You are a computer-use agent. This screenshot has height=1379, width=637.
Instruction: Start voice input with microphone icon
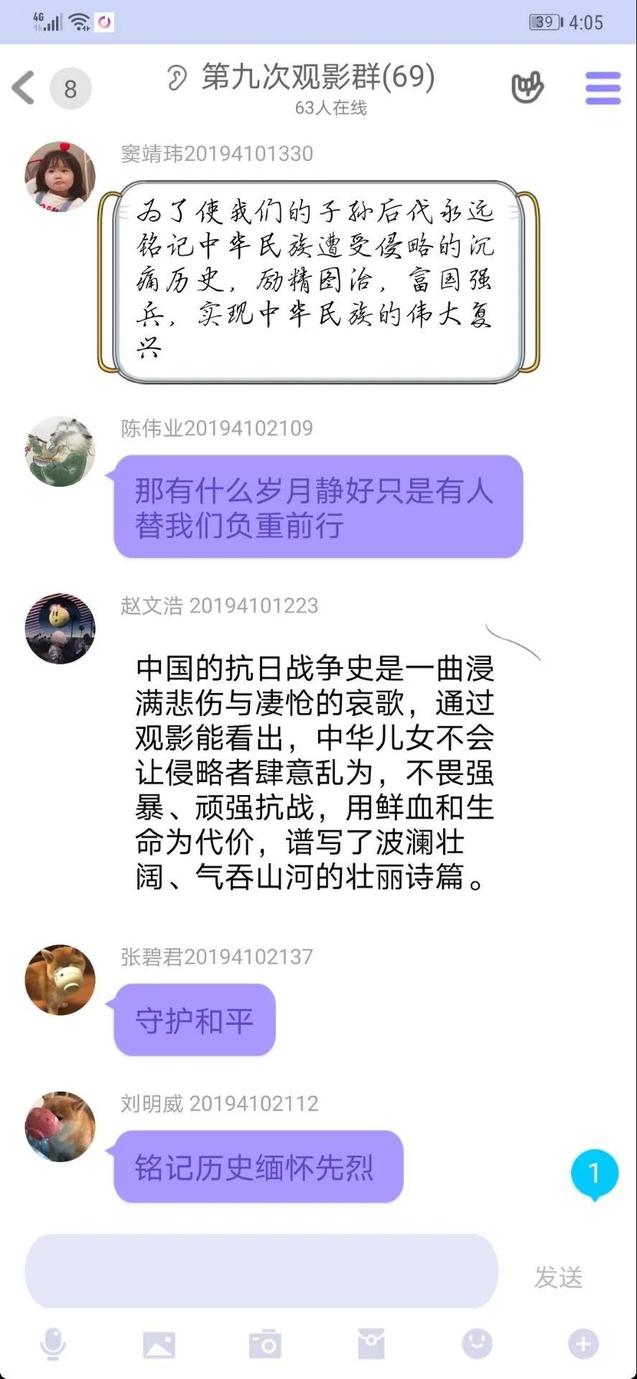pos(53,1344)
